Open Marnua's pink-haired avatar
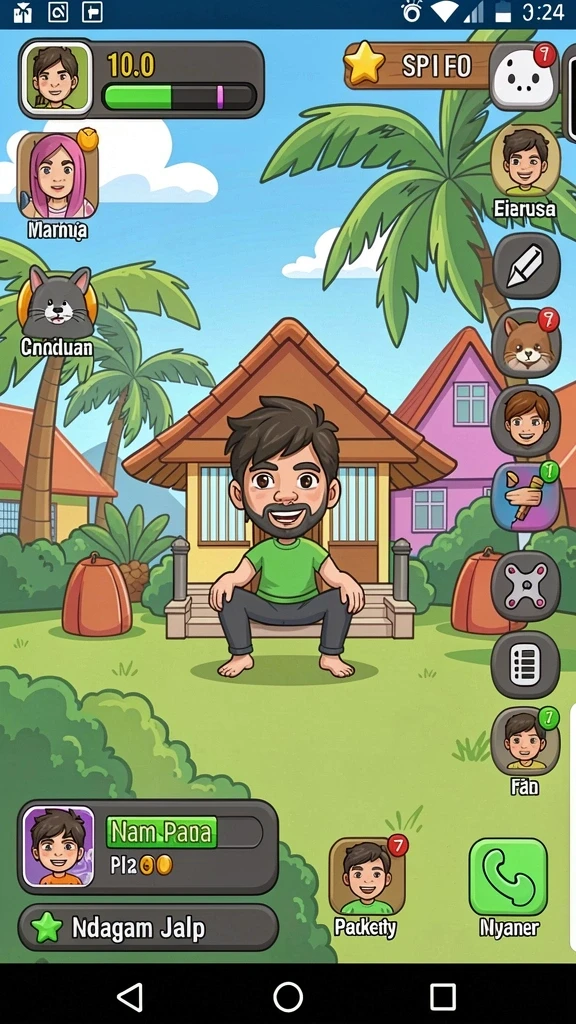Image resolution: width=576 pixels, height=1024 pixels. click(x=57, y=175)
